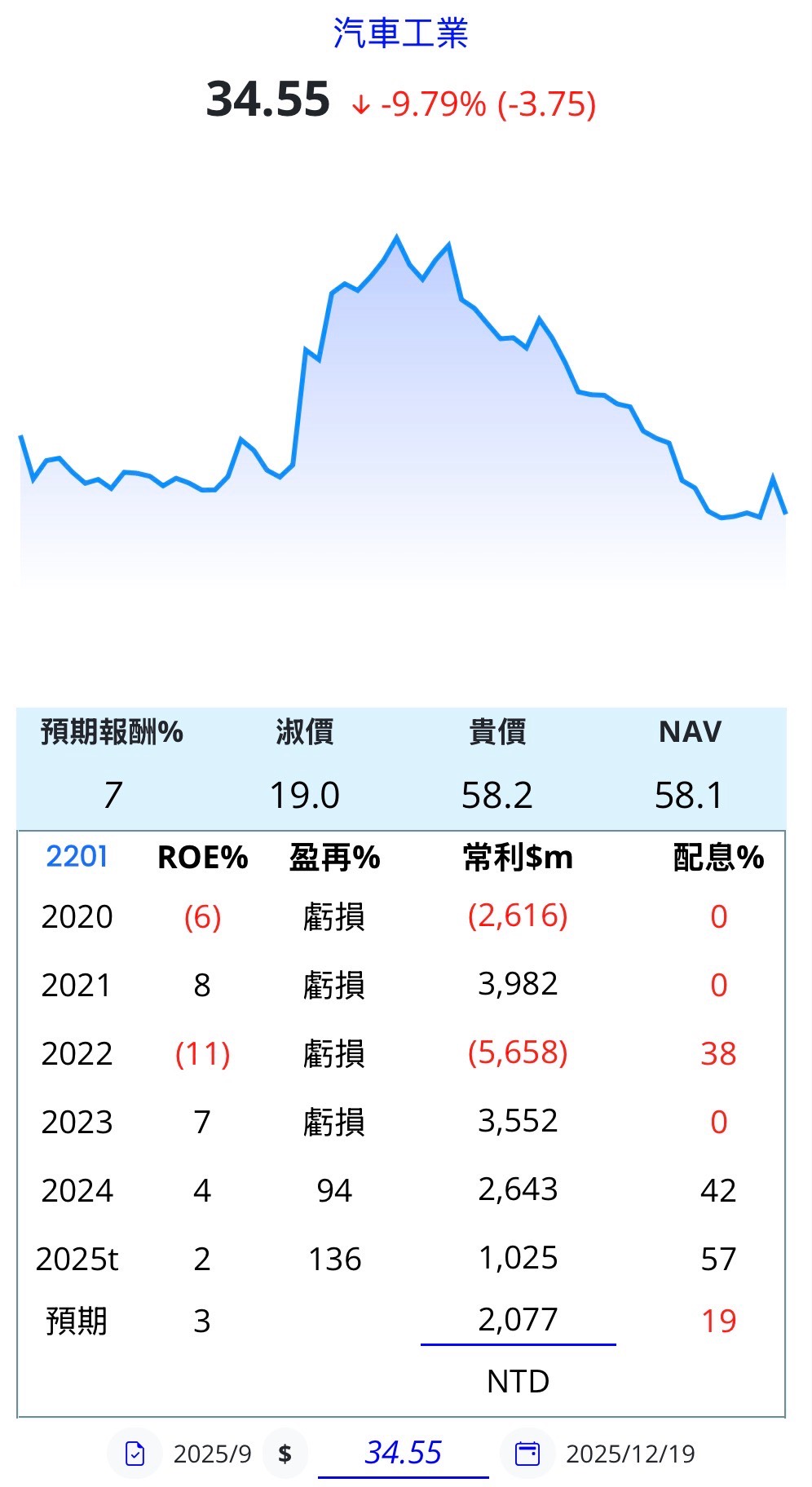Open stock code 2201 link
Viewport: 812px width, 1487px height.
click(x=77, y=856)
